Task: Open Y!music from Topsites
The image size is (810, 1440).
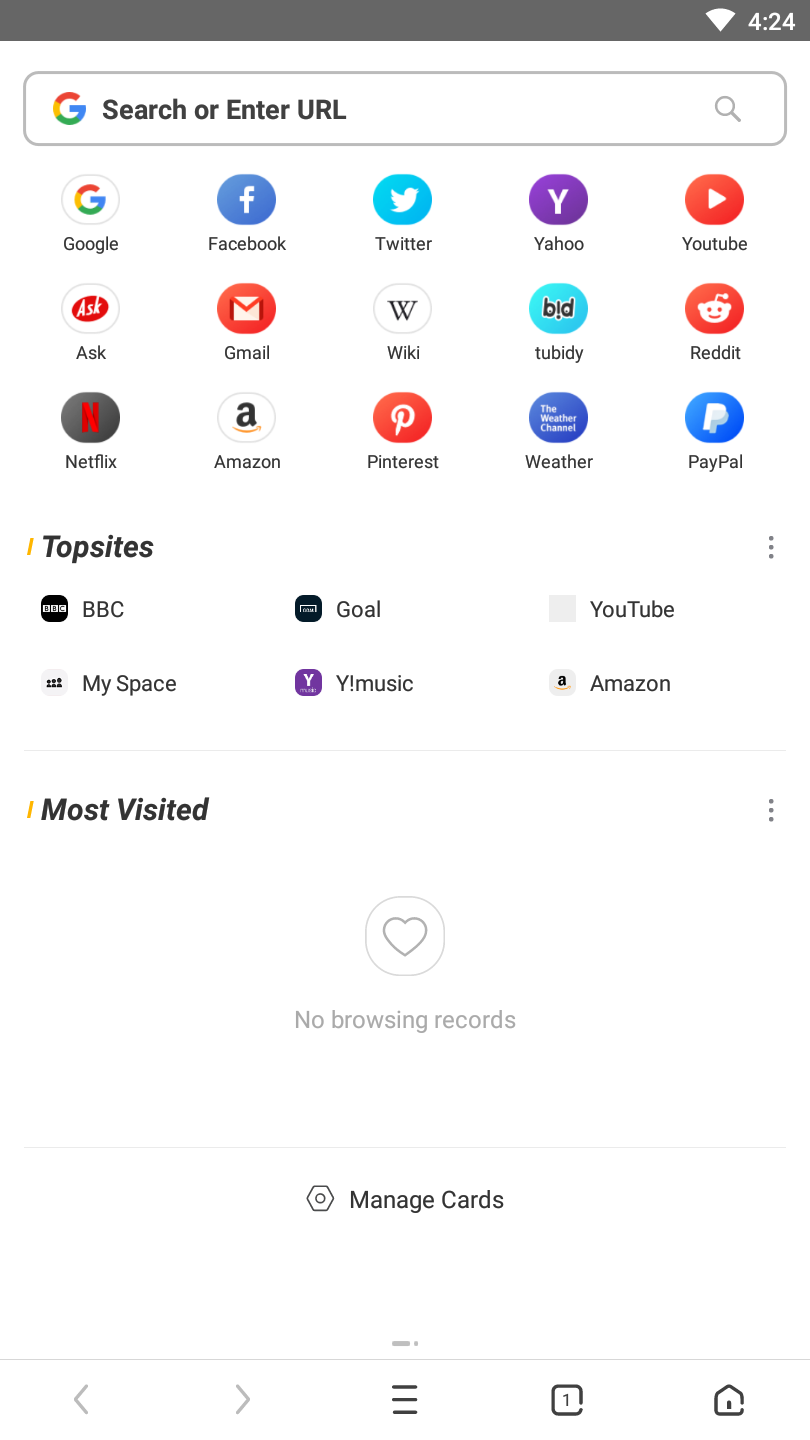Action: (354, 683)
